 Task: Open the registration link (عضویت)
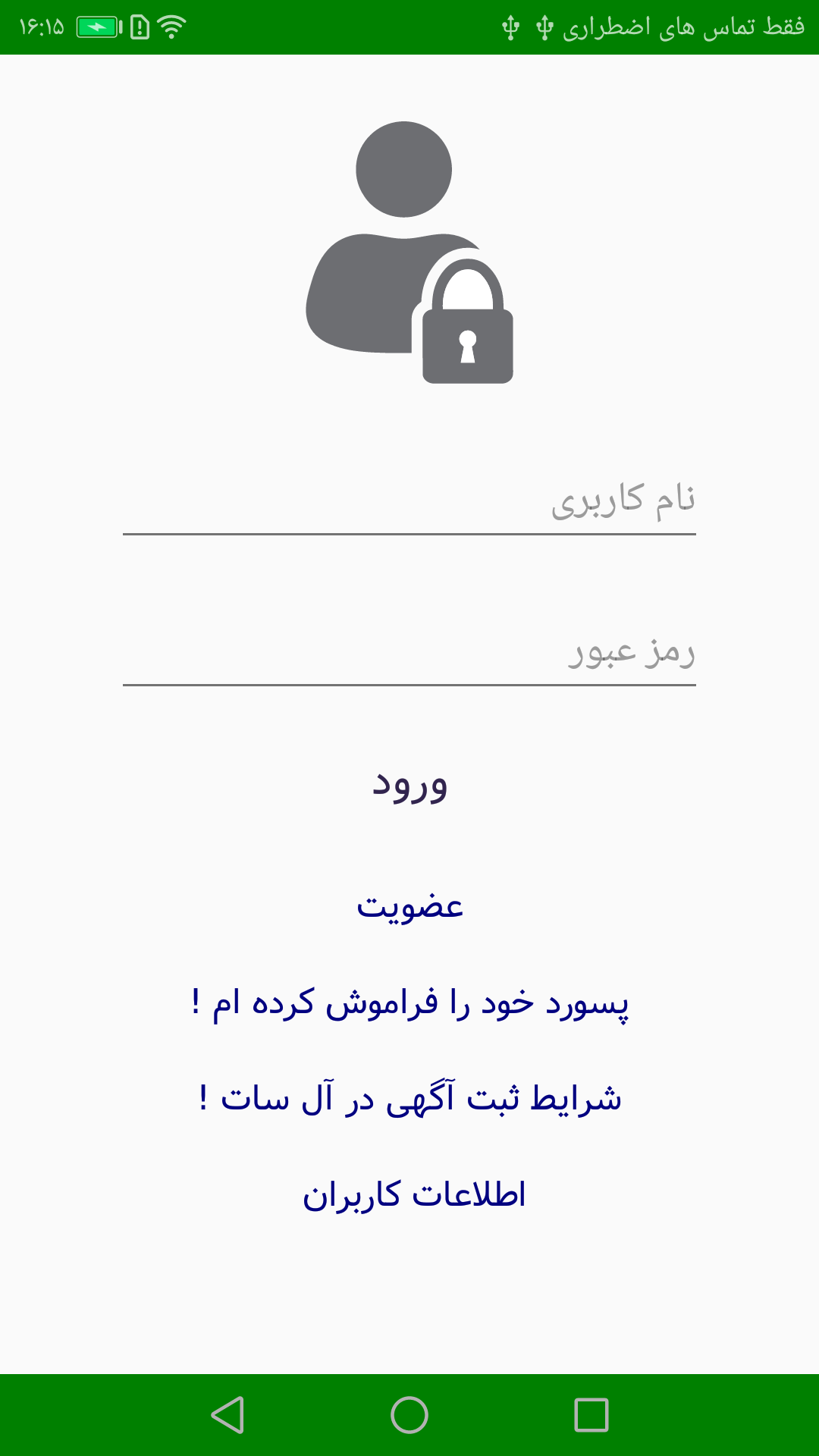409,907
